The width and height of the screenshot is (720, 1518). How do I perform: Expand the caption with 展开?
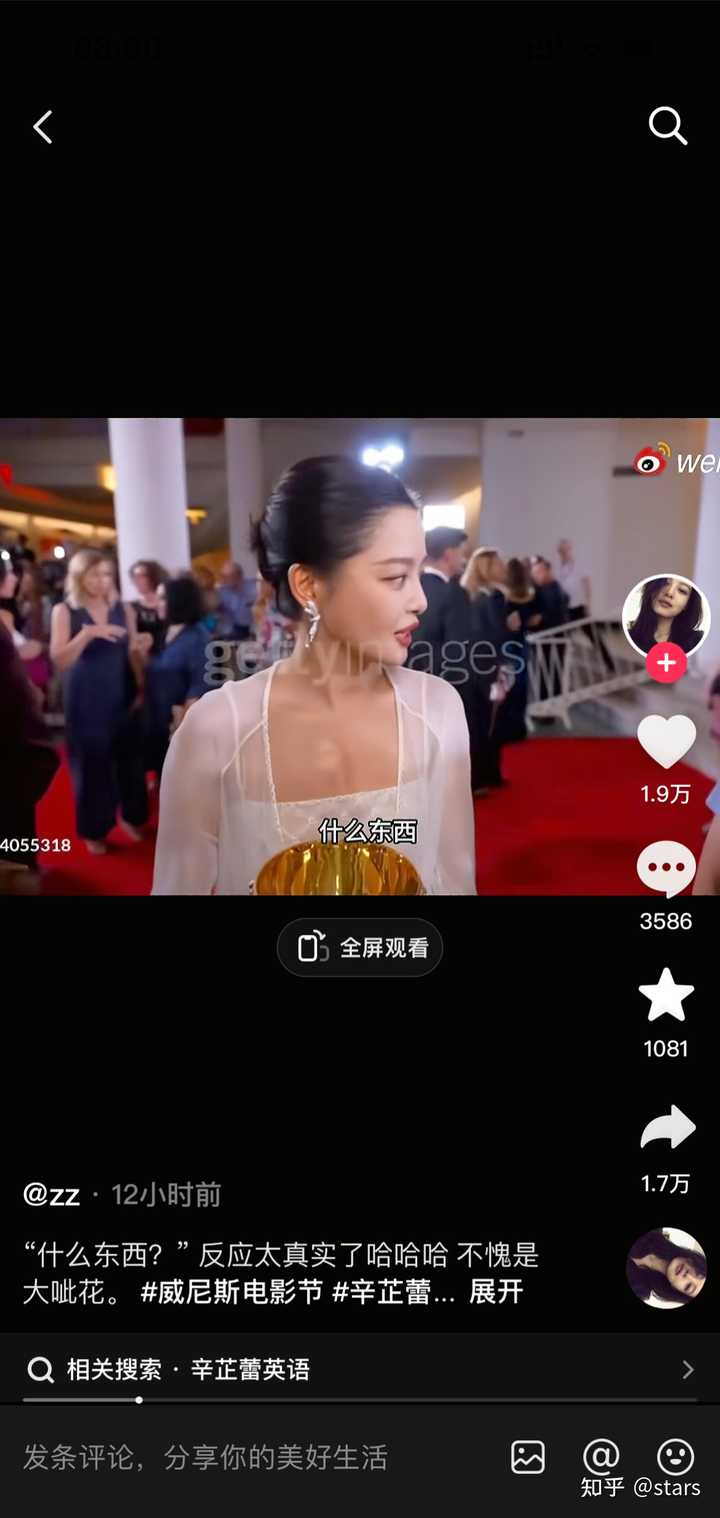pyautogui.click(x=496, y=1291)
